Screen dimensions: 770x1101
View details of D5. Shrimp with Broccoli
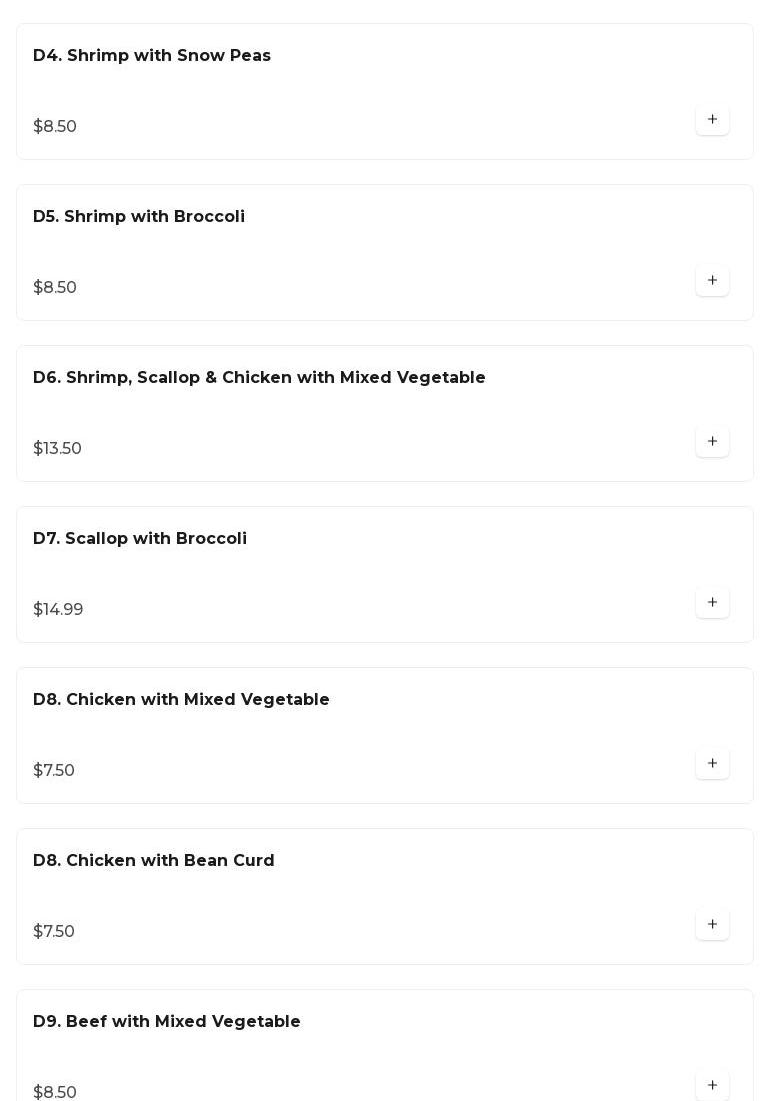(139, 217)
